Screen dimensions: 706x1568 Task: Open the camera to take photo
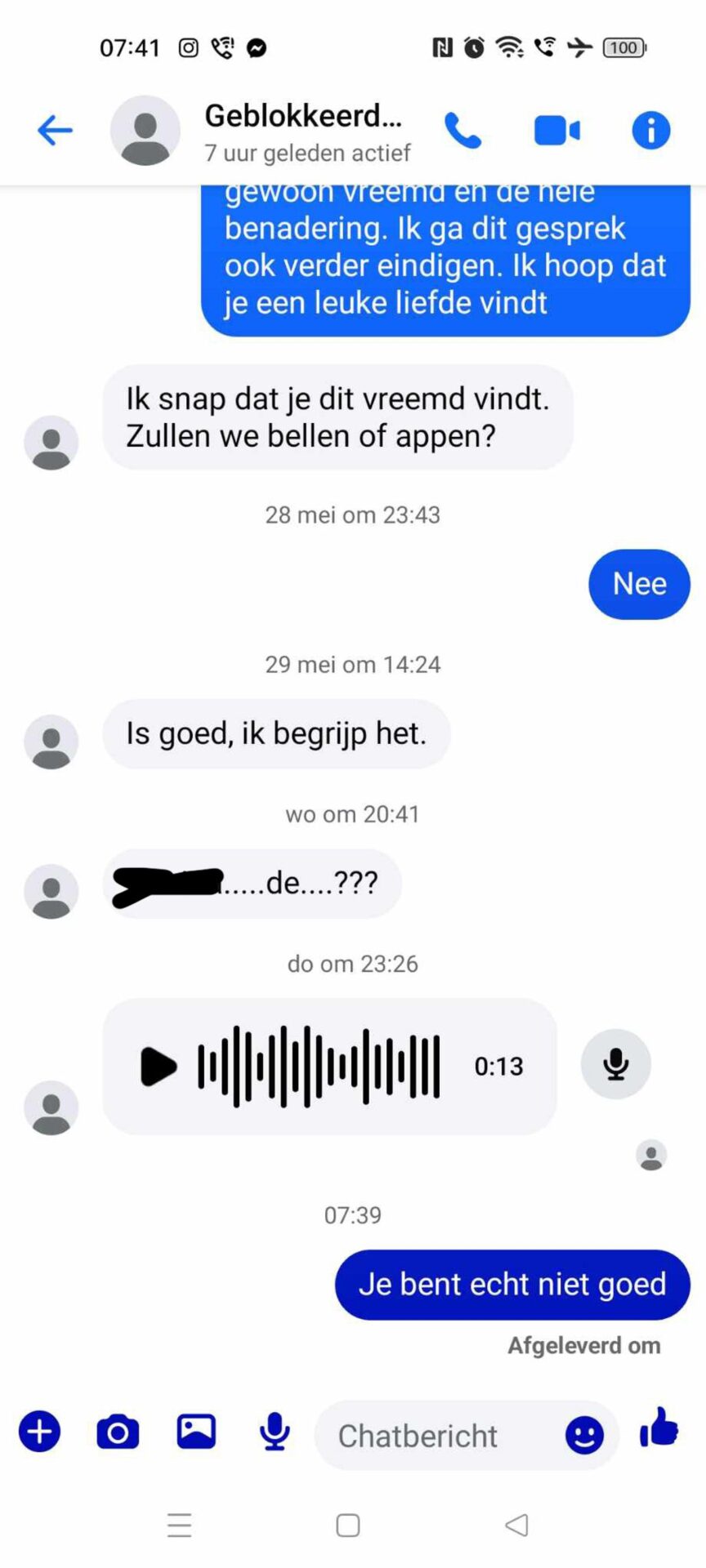coord(118,1432)
